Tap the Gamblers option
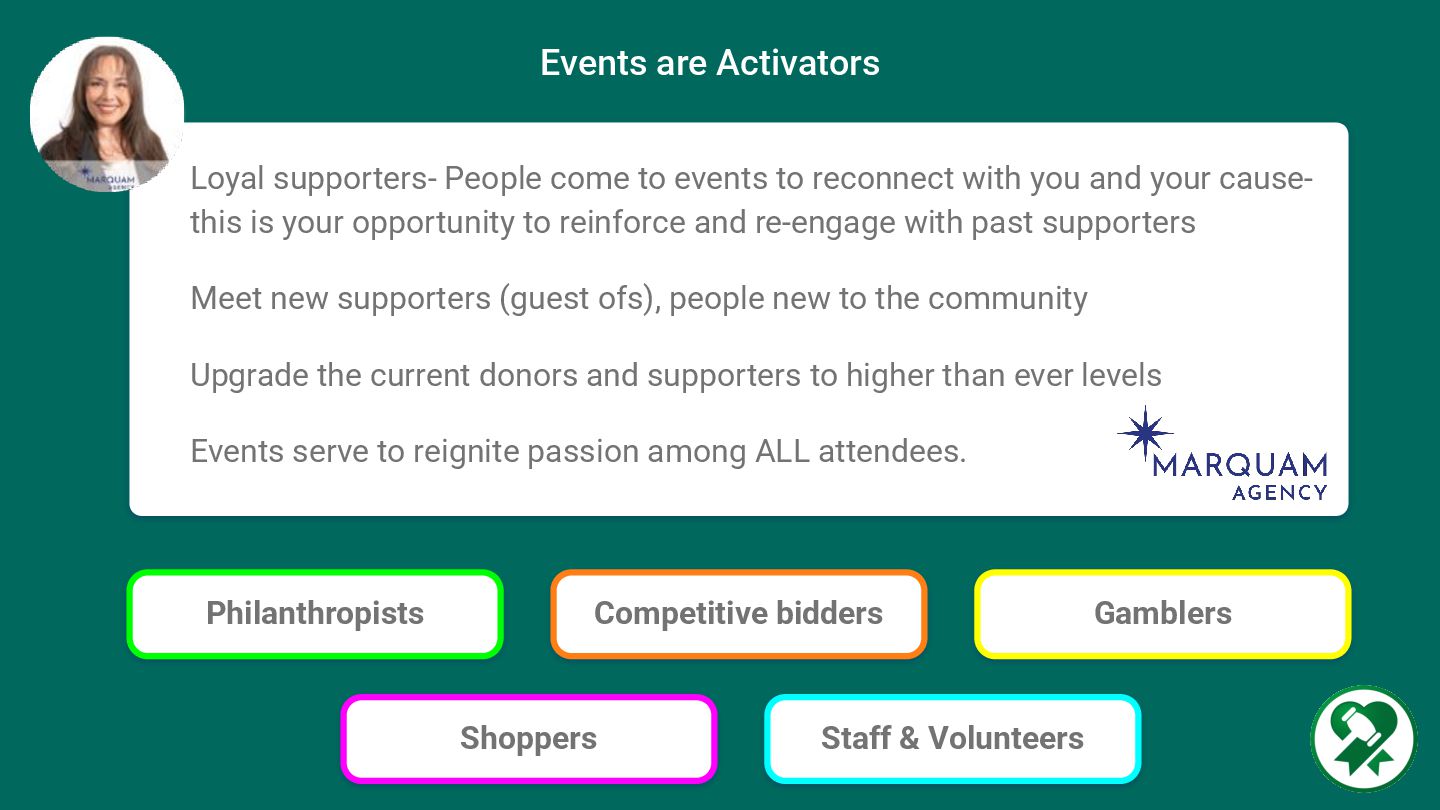This screenshot has height=810, width=1440. click(x=1163, y=614)
